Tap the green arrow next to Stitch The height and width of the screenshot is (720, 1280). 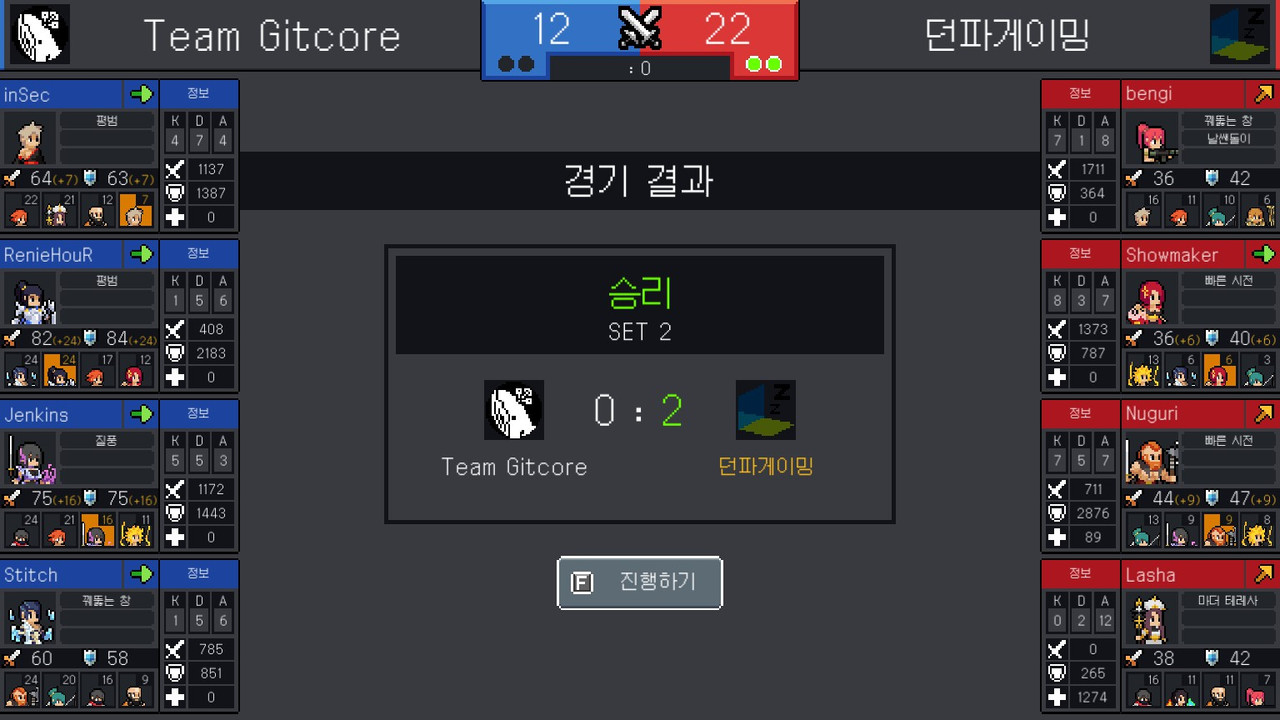coord(142,574)
